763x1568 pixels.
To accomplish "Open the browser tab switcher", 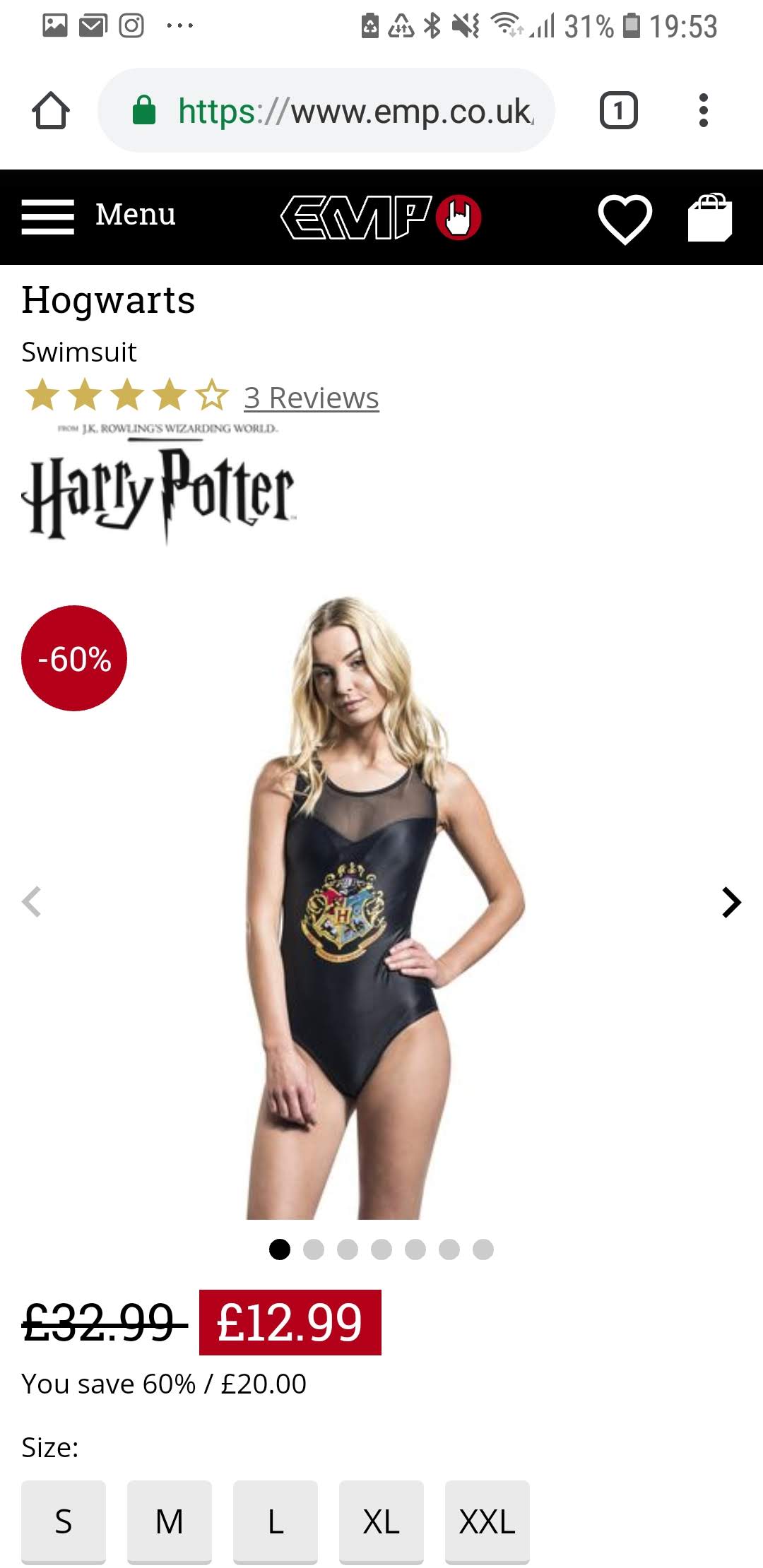I will [x=619, y=110].
